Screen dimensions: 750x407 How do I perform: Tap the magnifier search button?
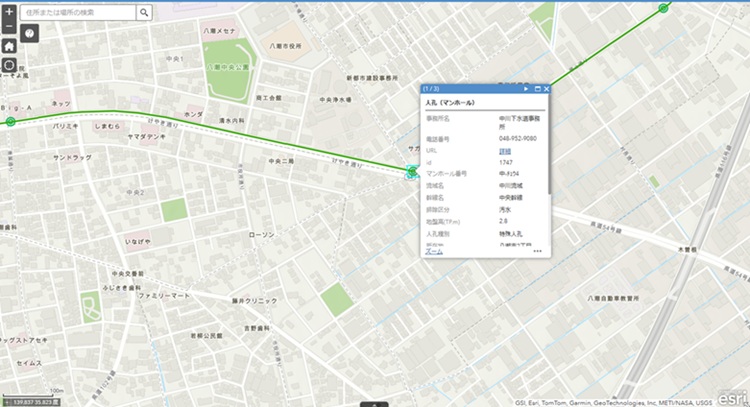point(144,13)
